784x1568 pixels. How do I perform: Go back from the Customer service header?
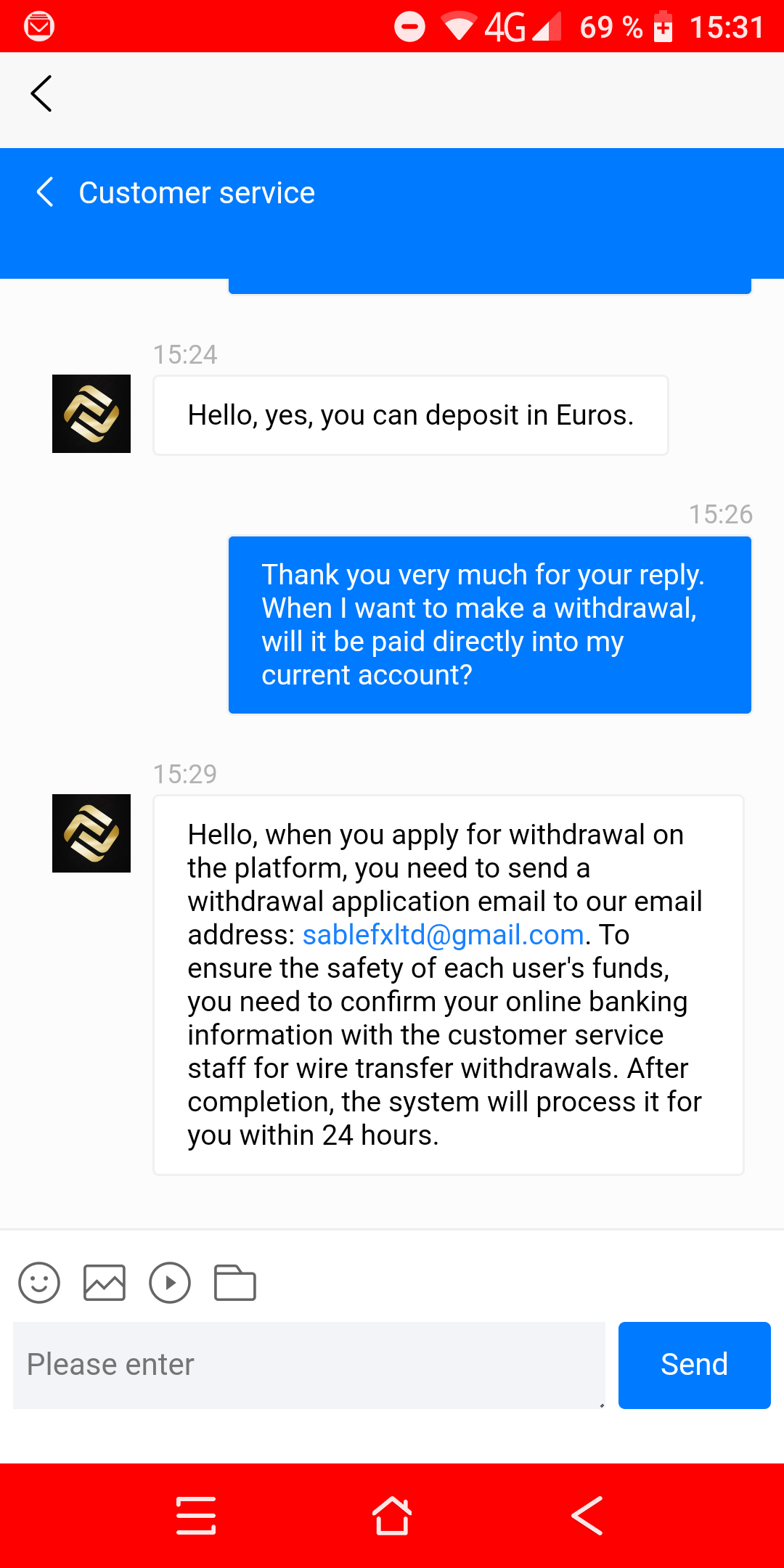click(x=45, y=192)
